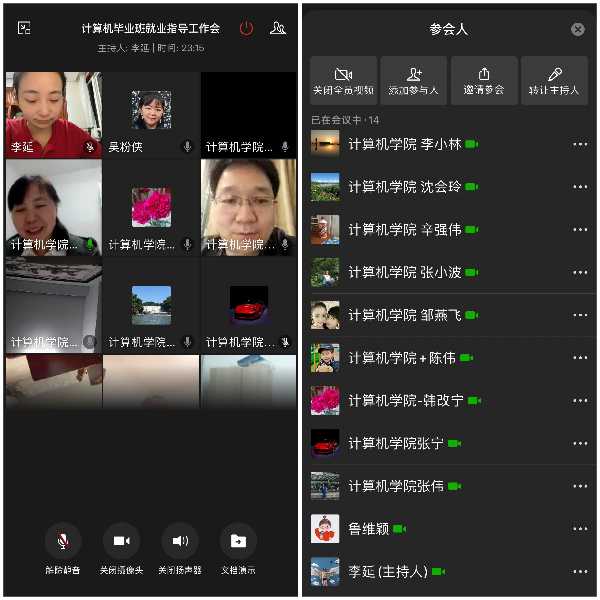
Task: Tap the minimize icon in the meeting window
Action: (x=24, y=28)
